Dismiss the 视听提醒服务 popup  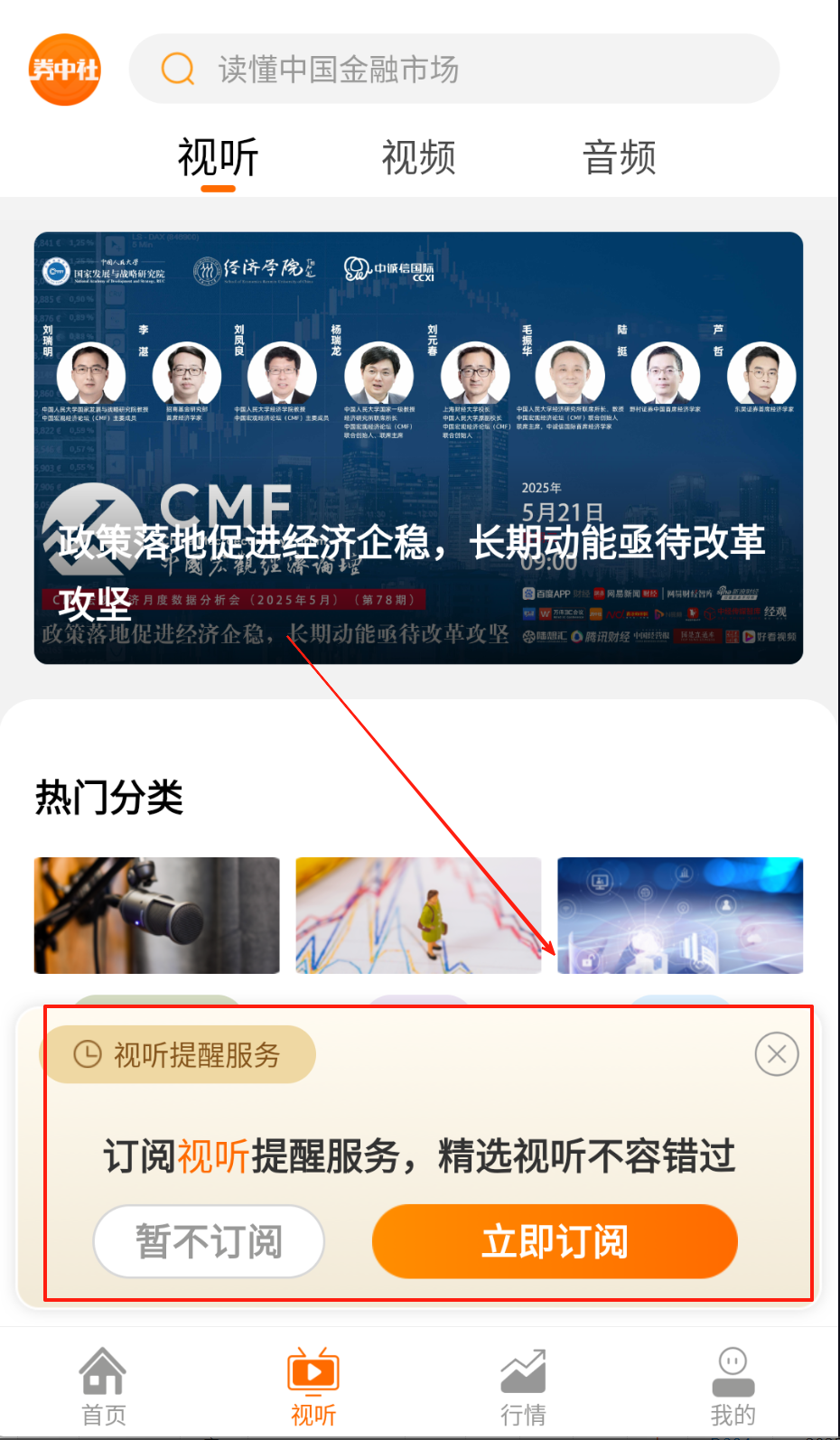(776, 1054)
